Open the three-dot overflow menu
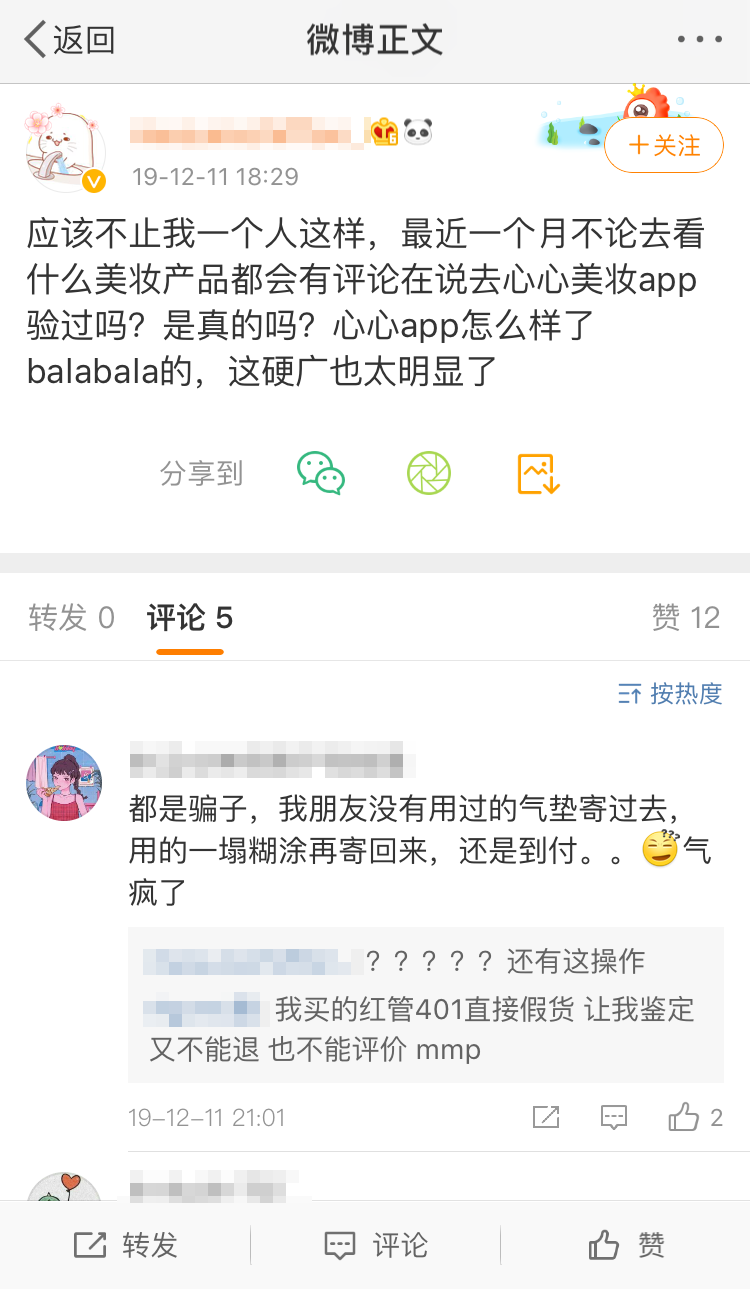This screenshot has width=750, height=1289. pyautogui.click(x=699, y=40)
